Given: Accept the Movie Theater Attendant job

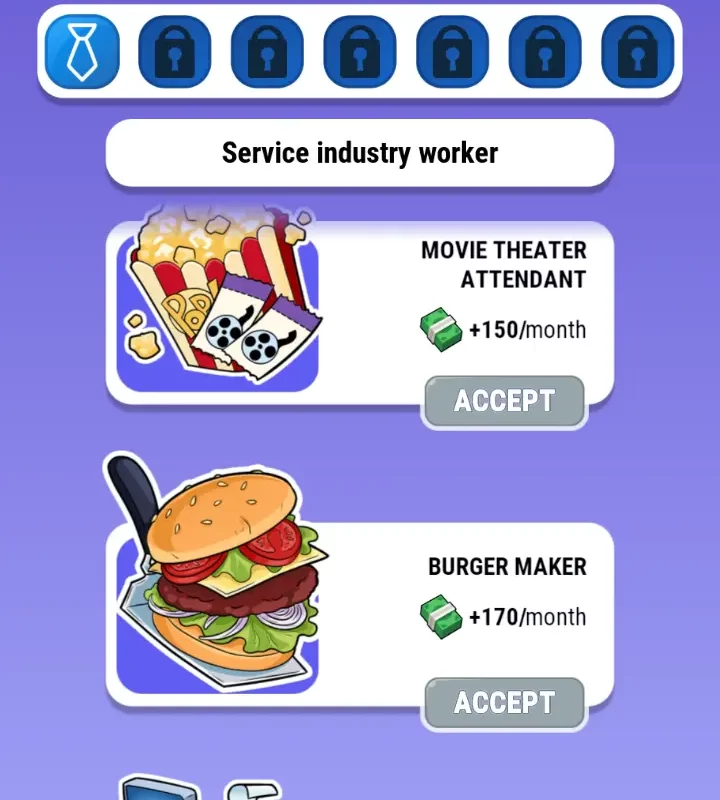Looking at the screenshot, I should [504, 401].
